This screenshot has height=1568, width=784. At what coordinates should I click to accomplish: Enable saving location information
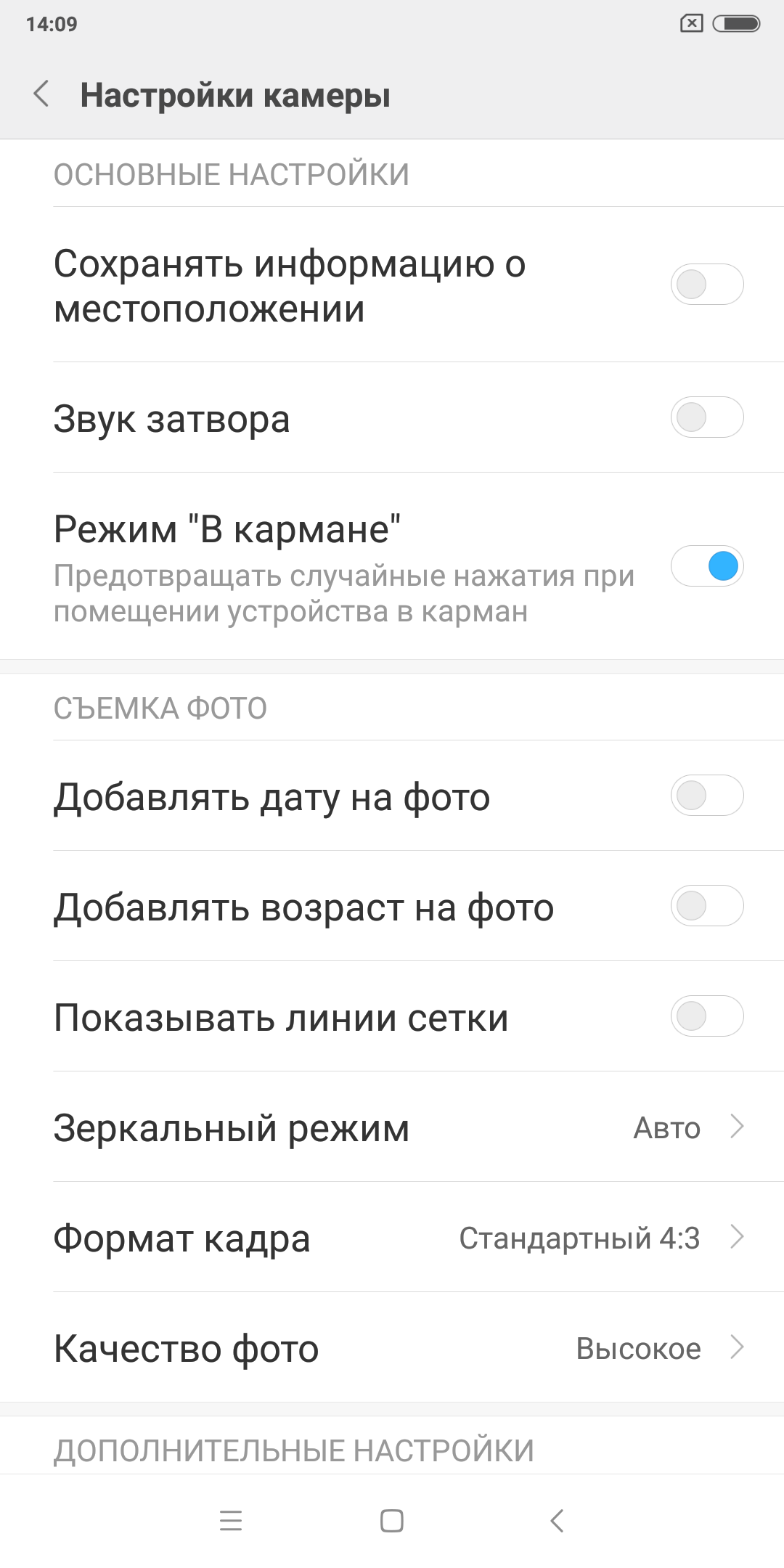[706, 284]
